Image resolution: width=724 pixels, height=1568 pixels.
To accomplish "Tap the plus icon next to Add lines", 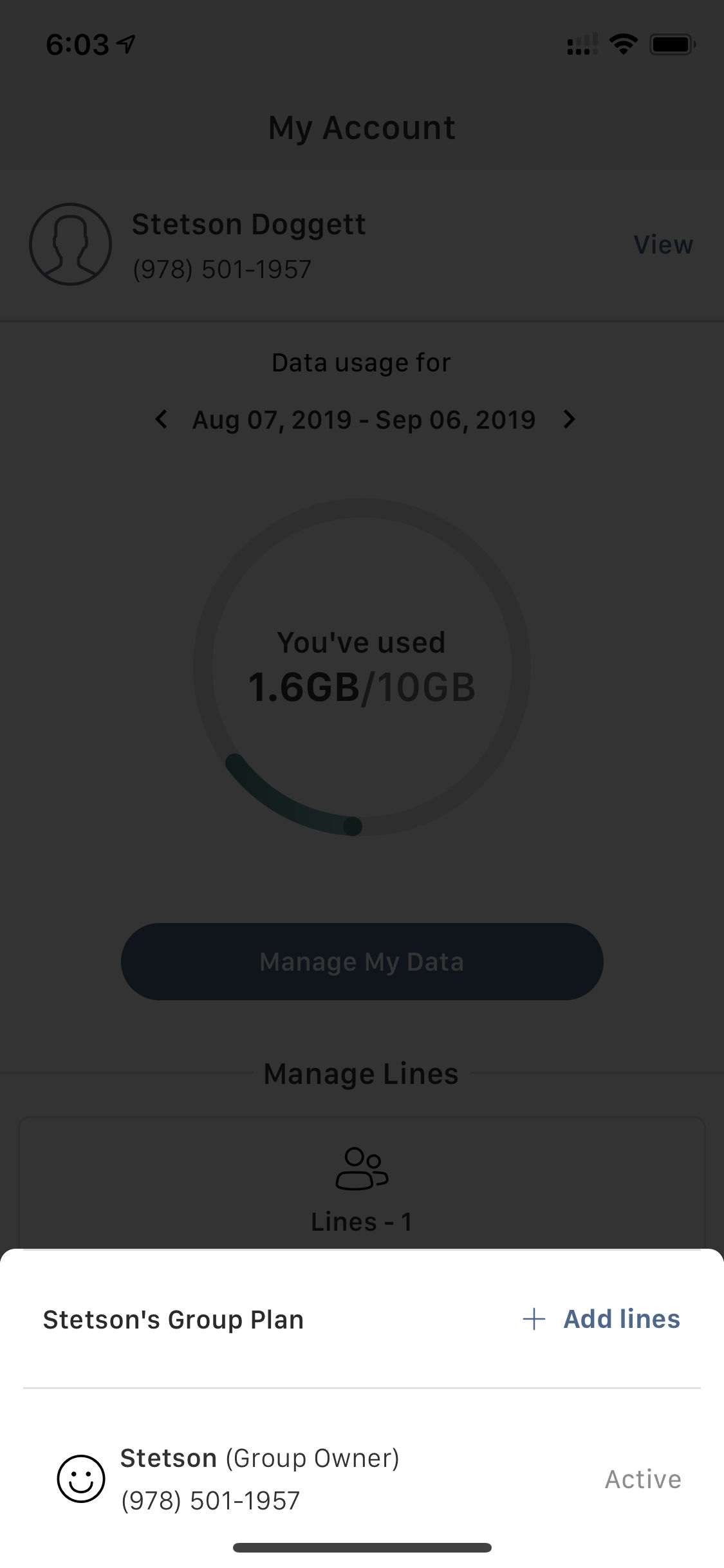I will coord(534,1318).
